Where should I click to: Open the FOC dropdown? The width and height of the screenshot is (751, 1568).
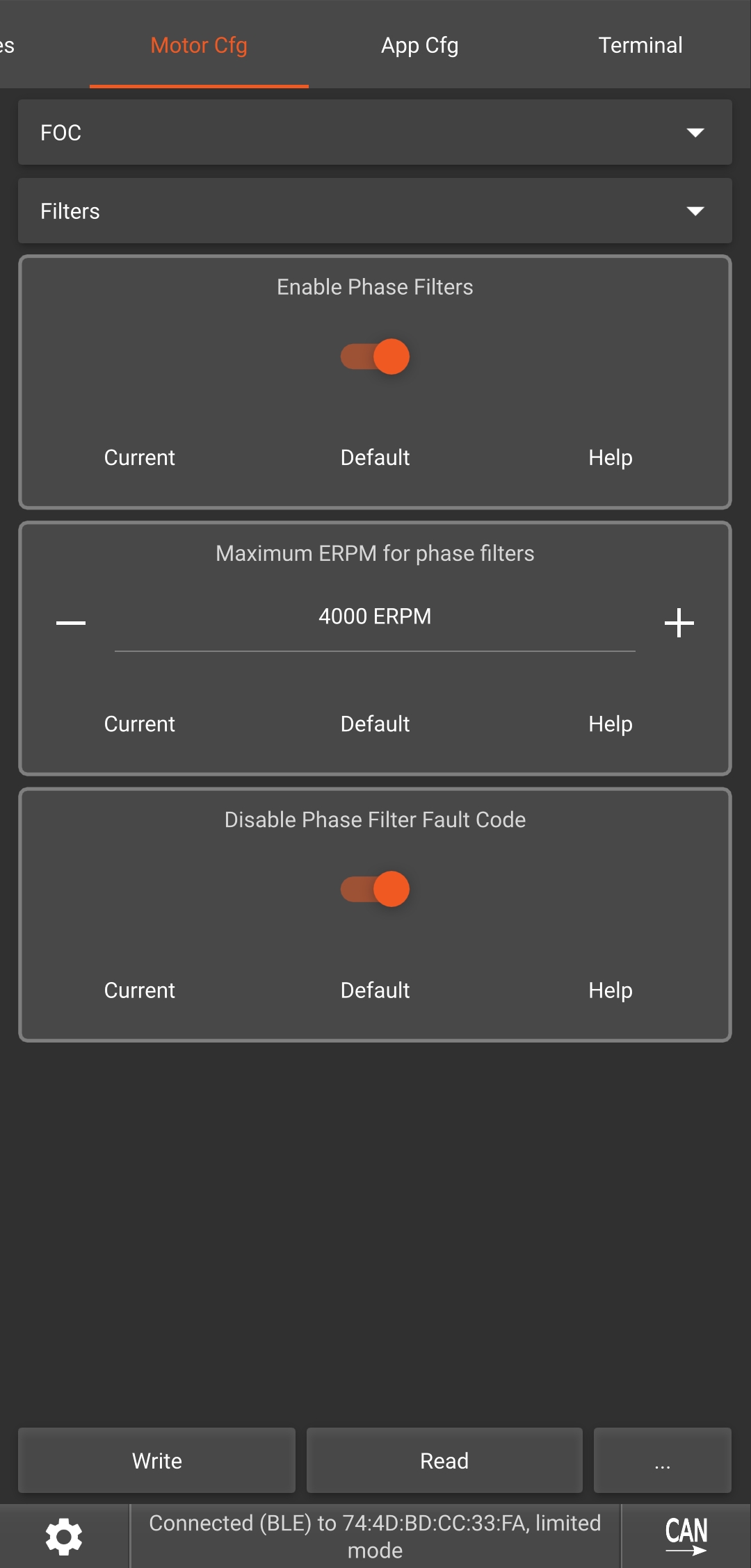coord(375,132)
